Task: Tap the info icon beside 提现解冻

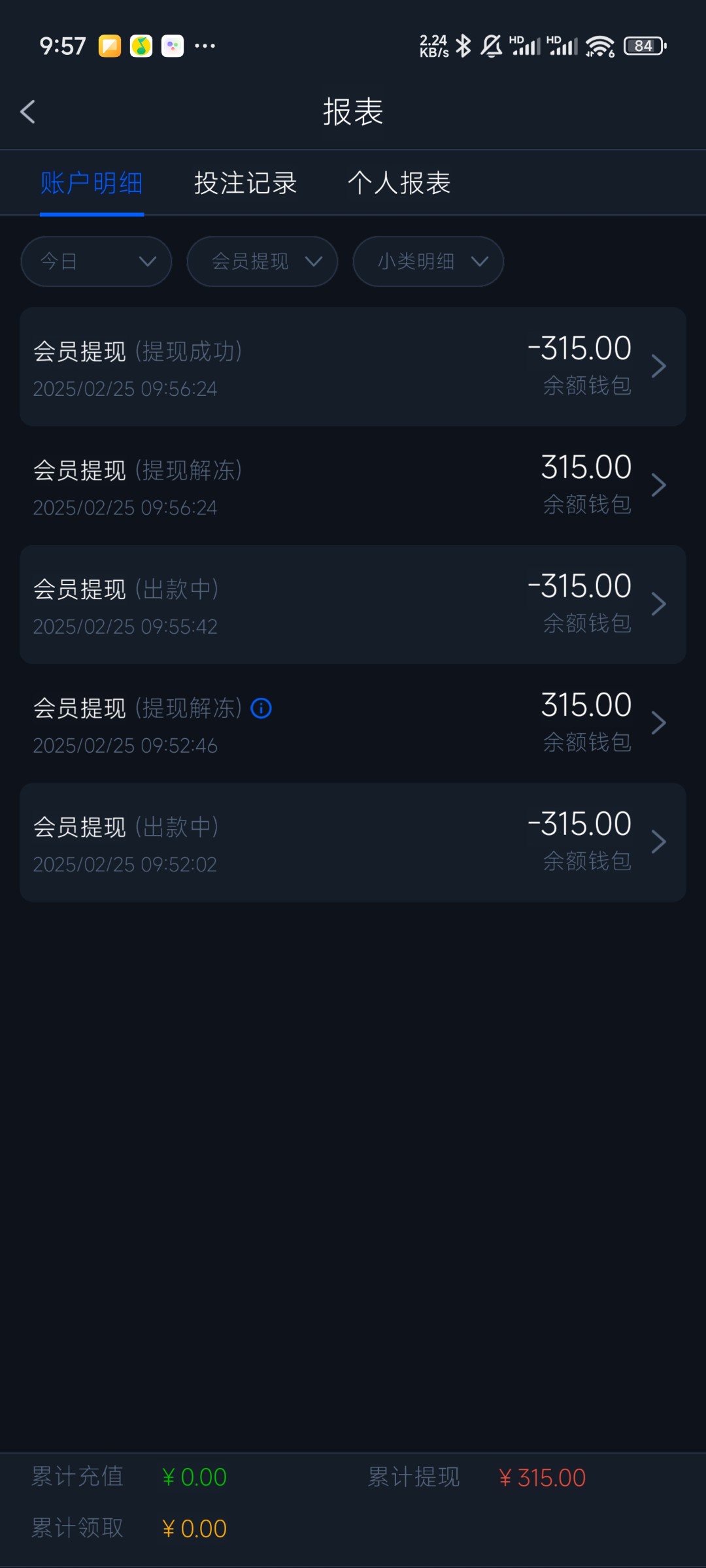Action: (261, 708)
